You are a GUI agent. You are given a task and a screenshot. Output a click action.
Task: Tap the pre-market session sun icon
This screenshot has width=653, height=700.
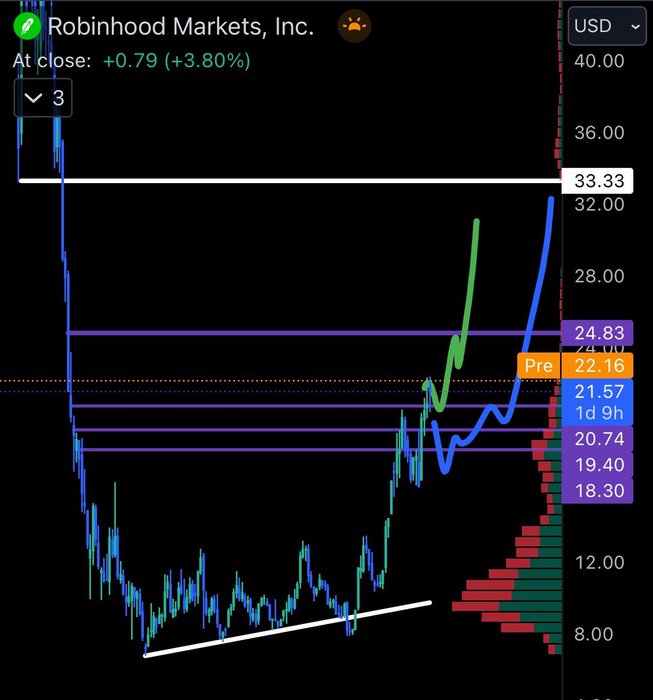tap(354, 26)
